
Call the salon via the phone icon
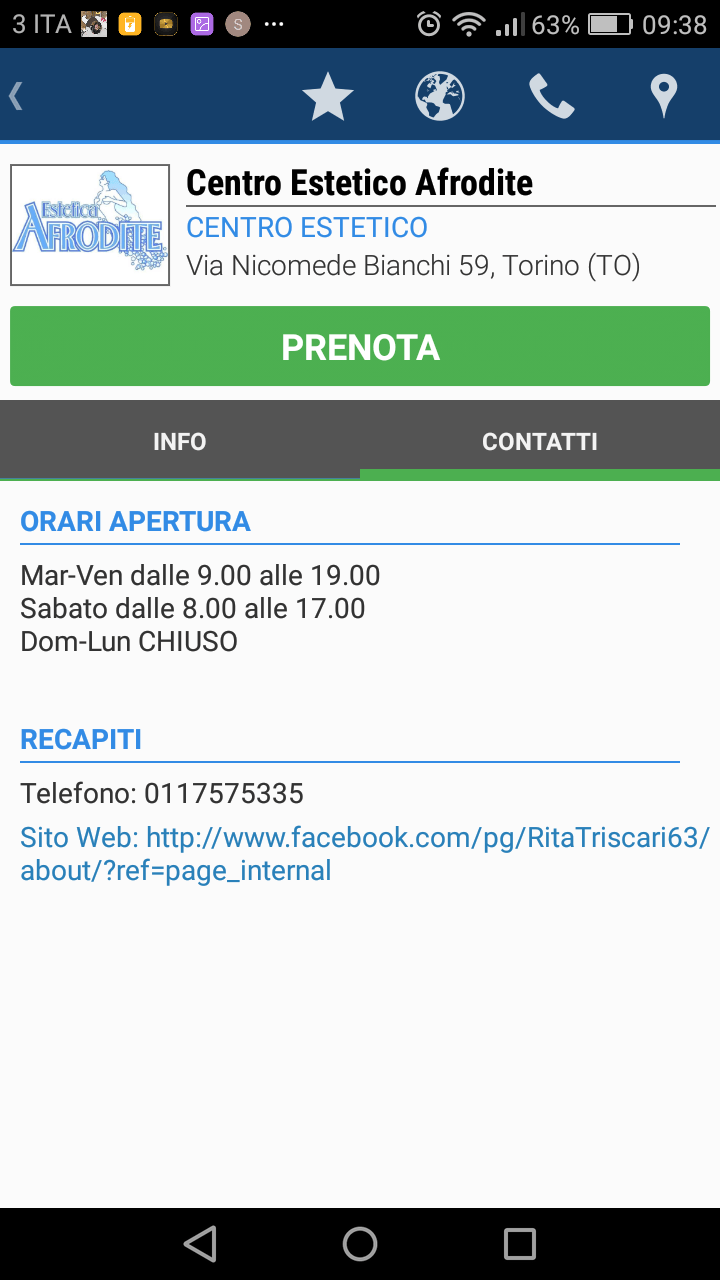552,97
